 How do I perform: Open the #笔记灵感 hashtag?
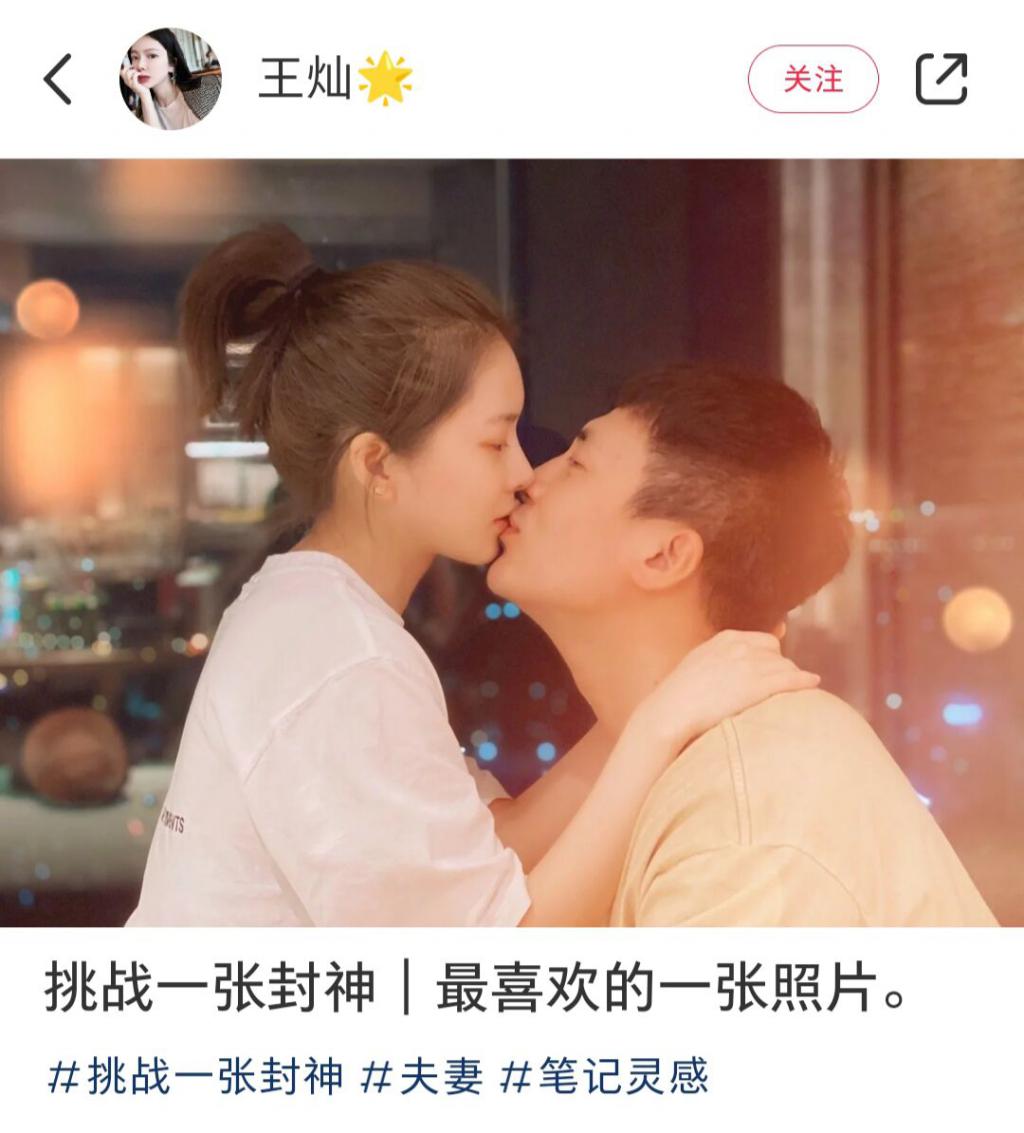click(x=604, y=1077)
